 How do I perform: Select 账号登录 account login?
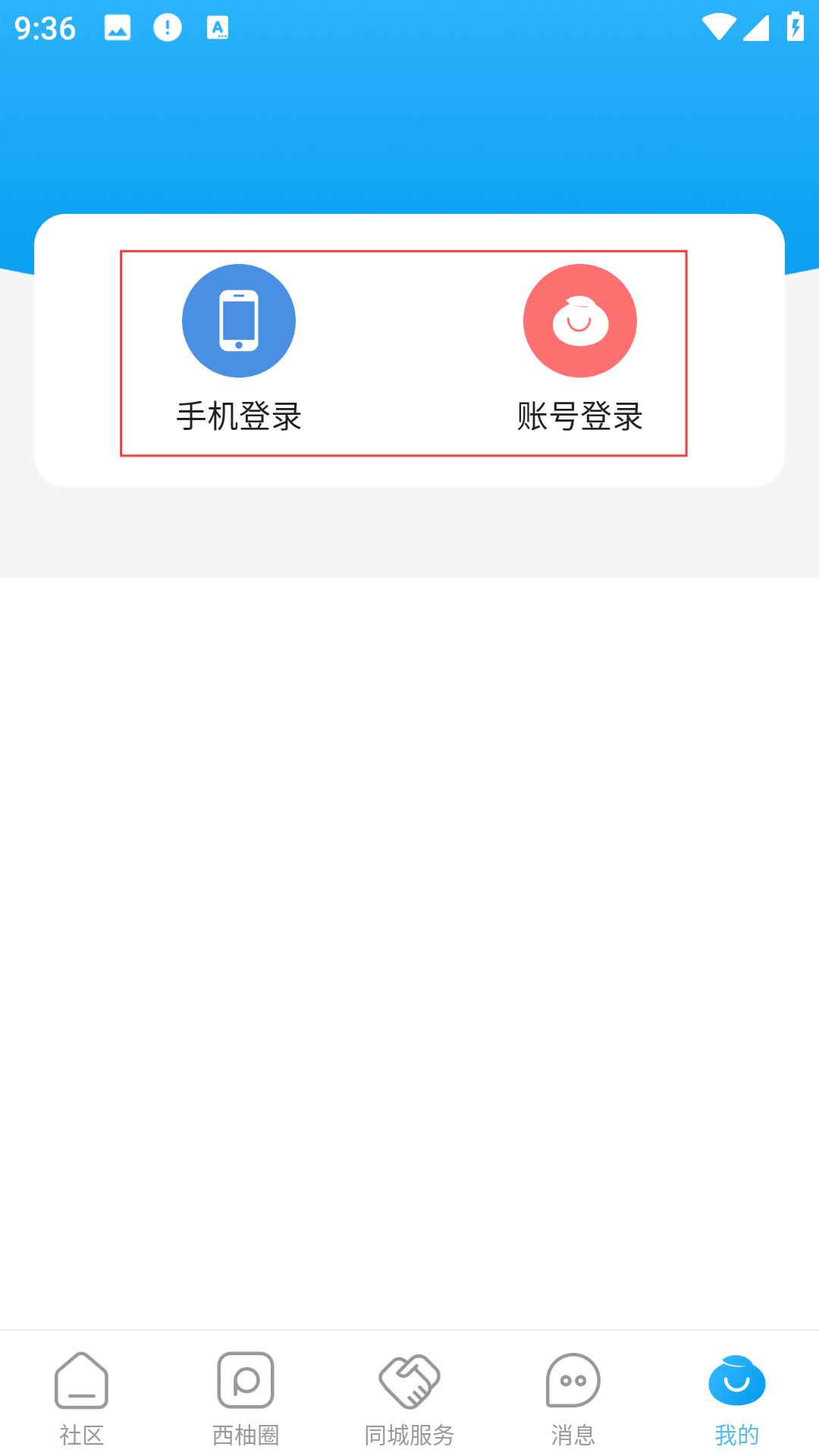580,349
